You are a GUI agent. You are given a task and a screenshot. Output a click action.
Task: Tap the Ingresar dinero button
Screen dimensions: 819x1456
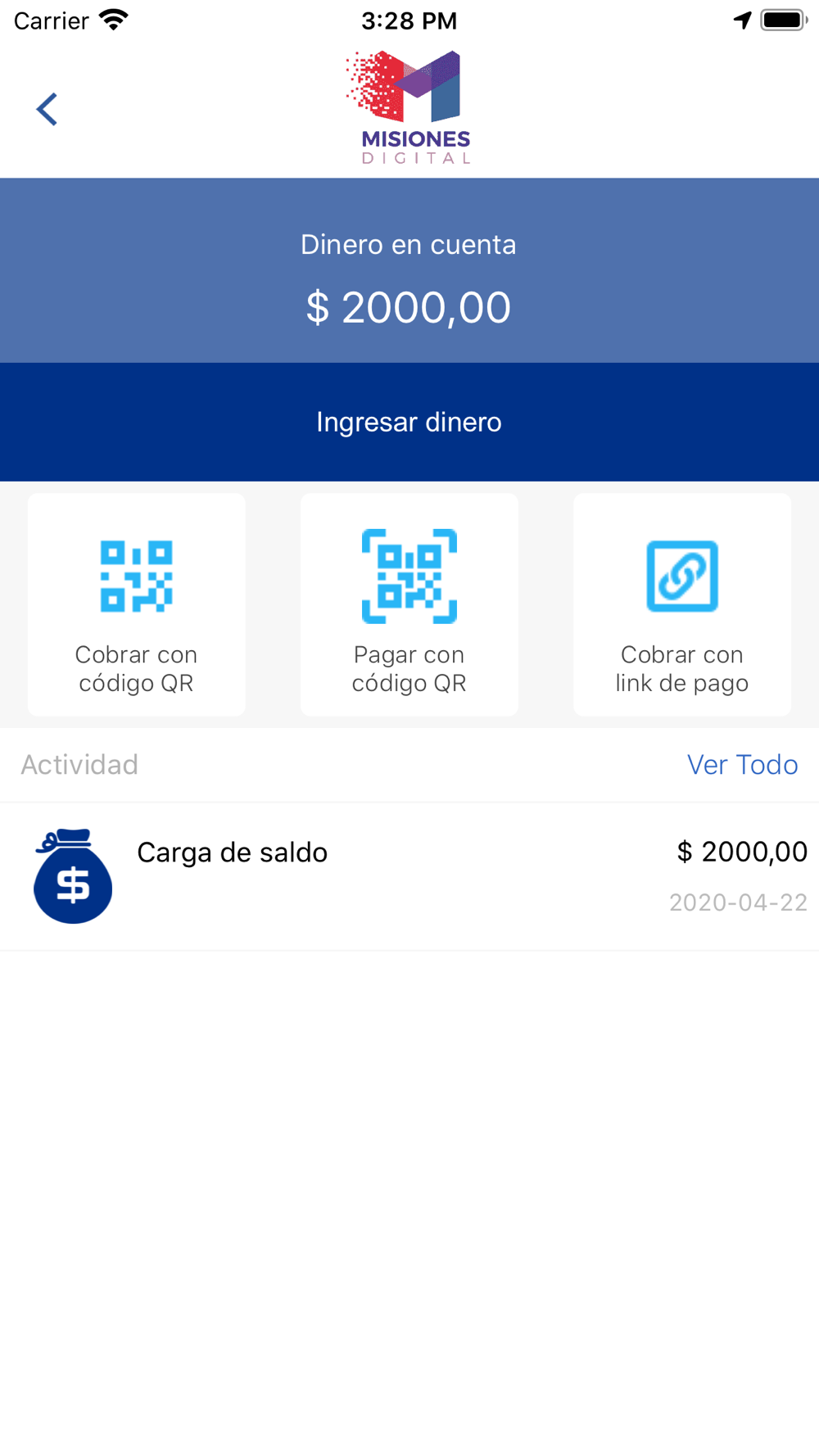(409, 422)
